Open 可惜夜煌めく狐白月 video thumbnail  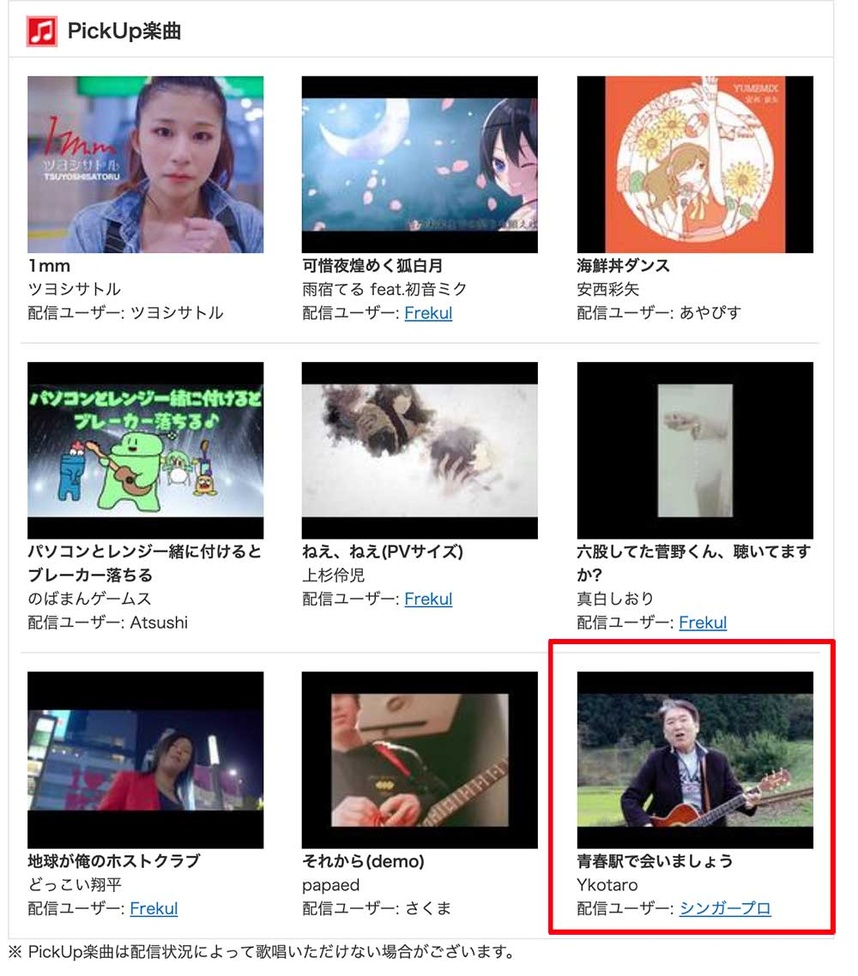pyautogui.click(x=420, y=164)
